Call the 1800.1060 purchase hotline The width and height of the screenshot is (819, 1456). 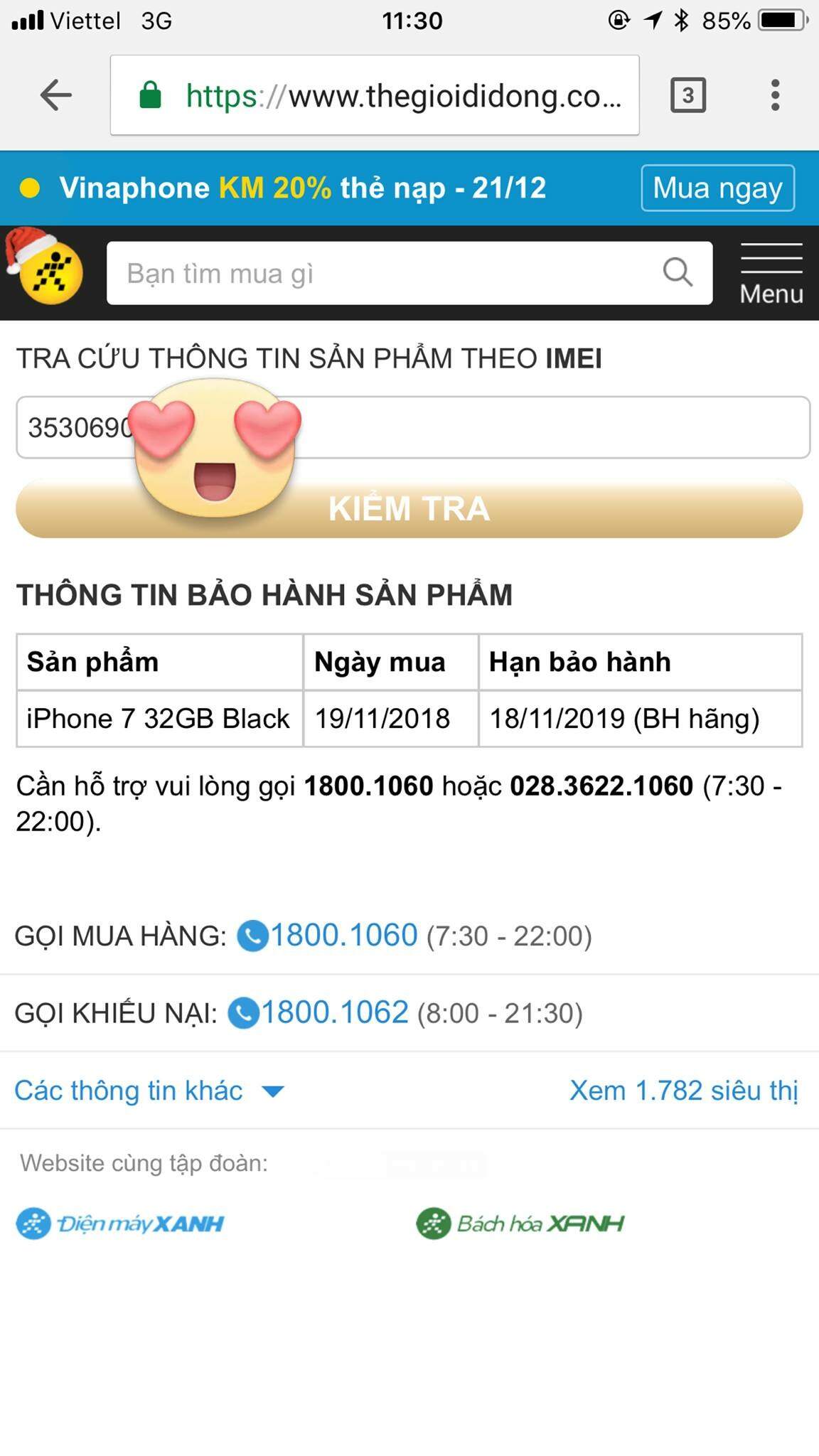344,936
